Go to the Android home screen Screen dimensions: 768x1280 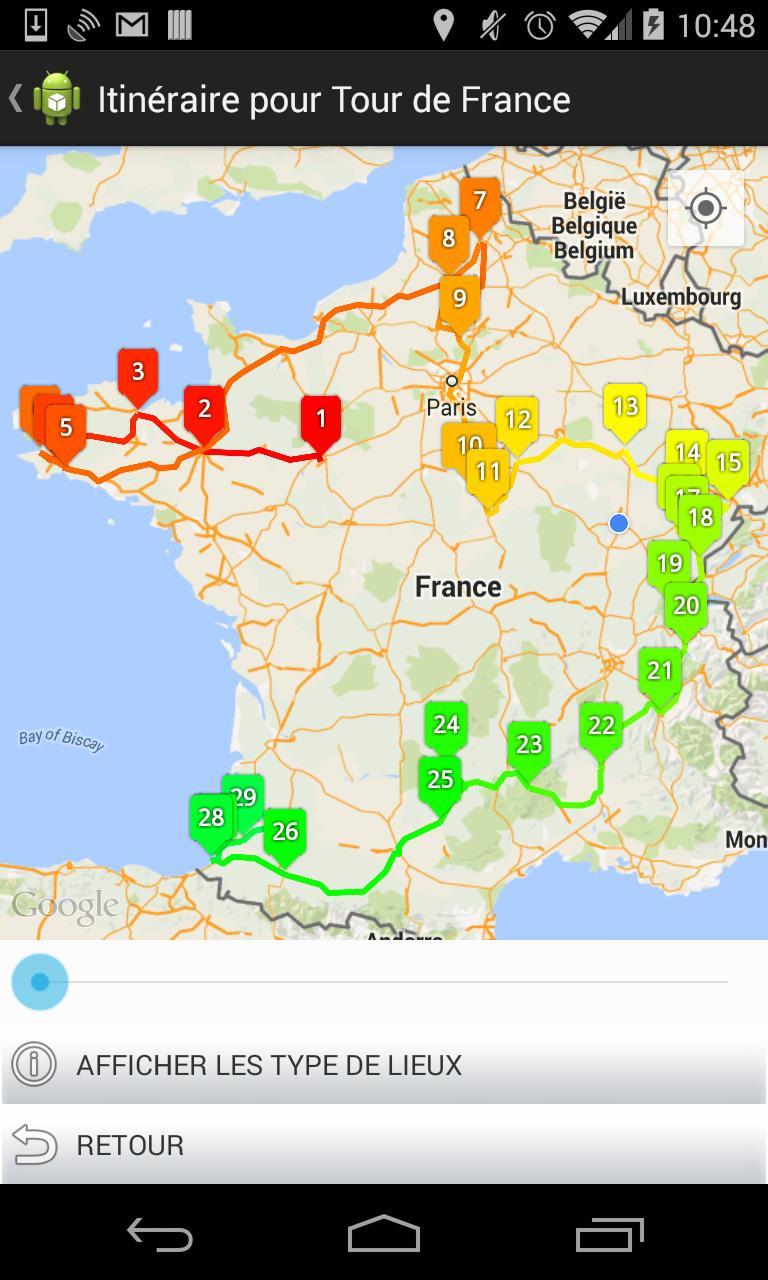pos(384,1235)
